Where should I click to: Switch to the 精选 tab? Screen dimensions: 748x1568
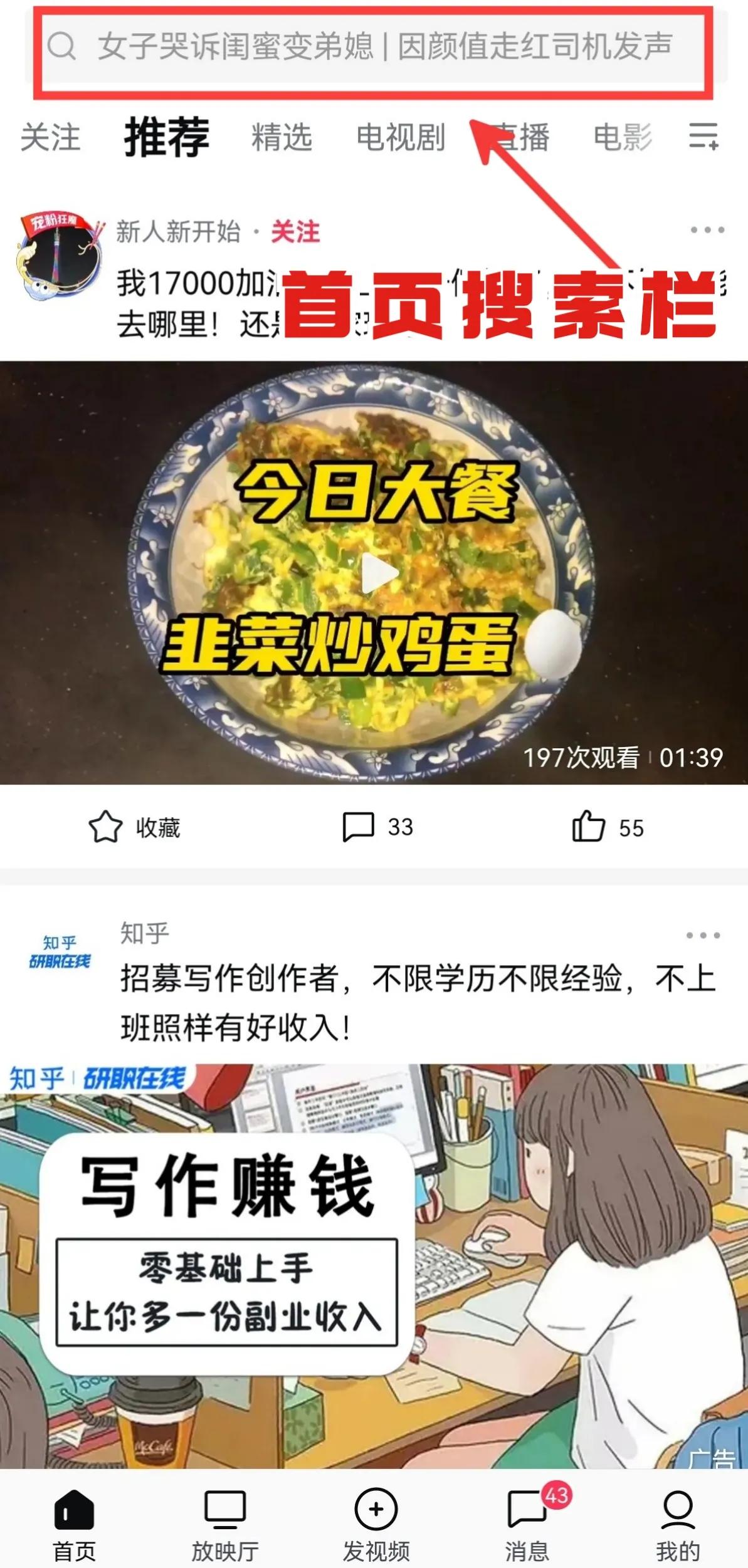click(282, 138)
